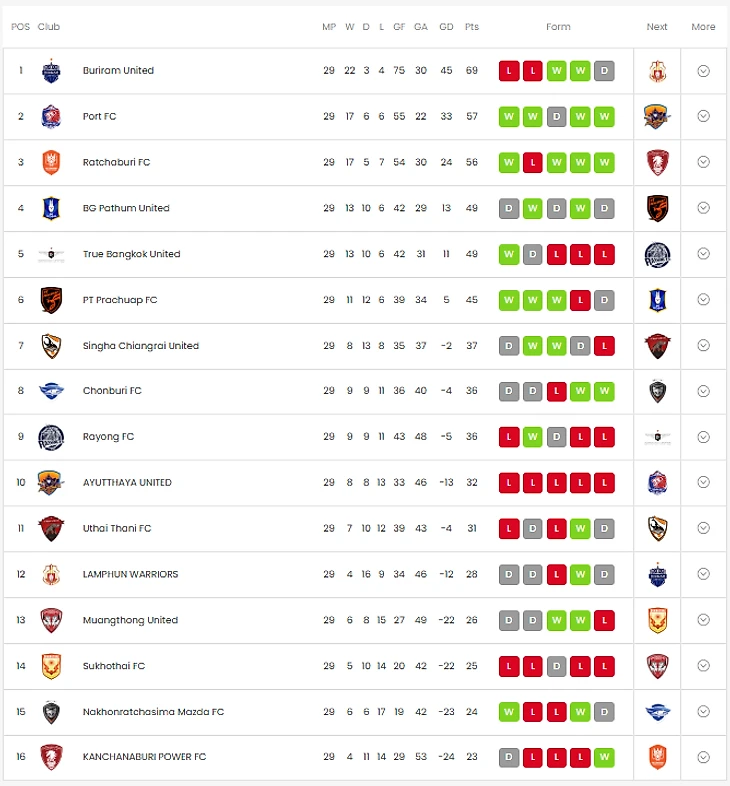This screenshot has width=730, height=786.
Task: Expand more details for Buriram United
Action: pos(703,71)
